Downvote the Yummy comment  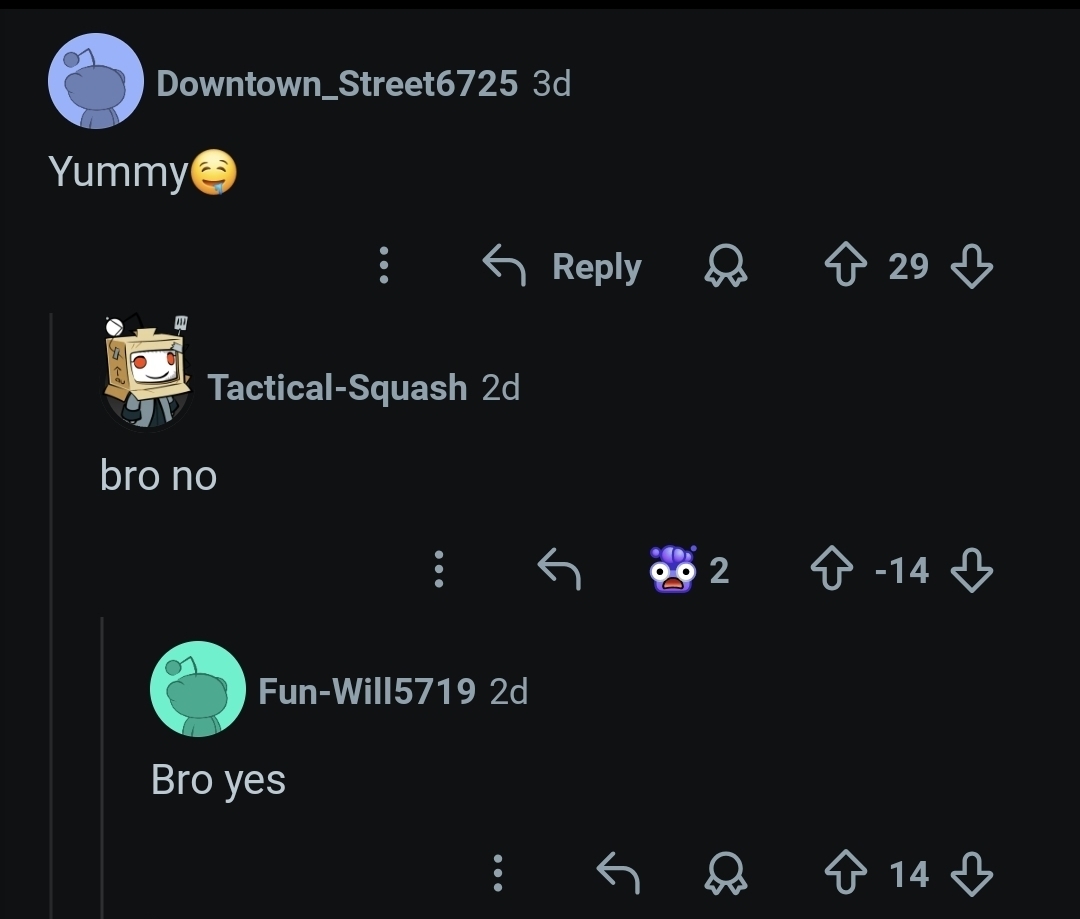coord(971,266)
